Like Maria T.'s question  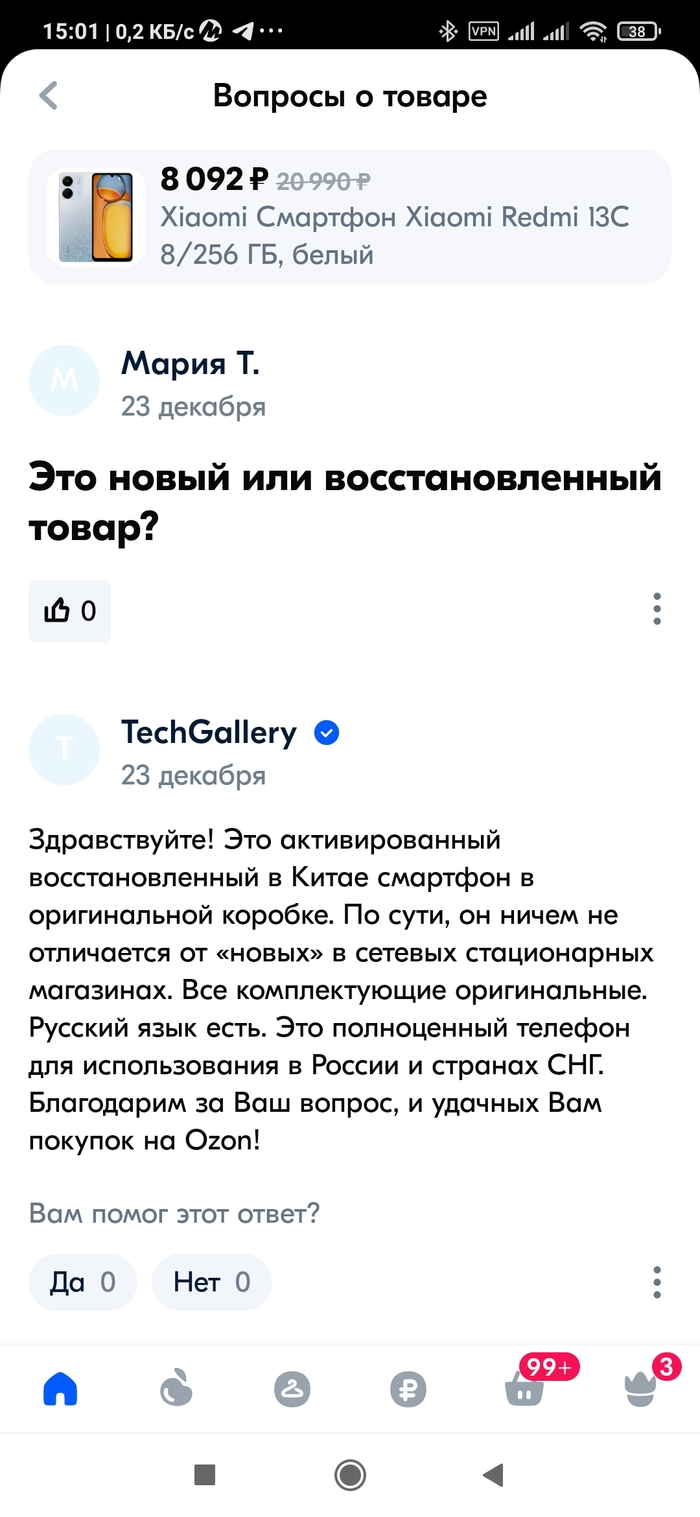(69, 610)
